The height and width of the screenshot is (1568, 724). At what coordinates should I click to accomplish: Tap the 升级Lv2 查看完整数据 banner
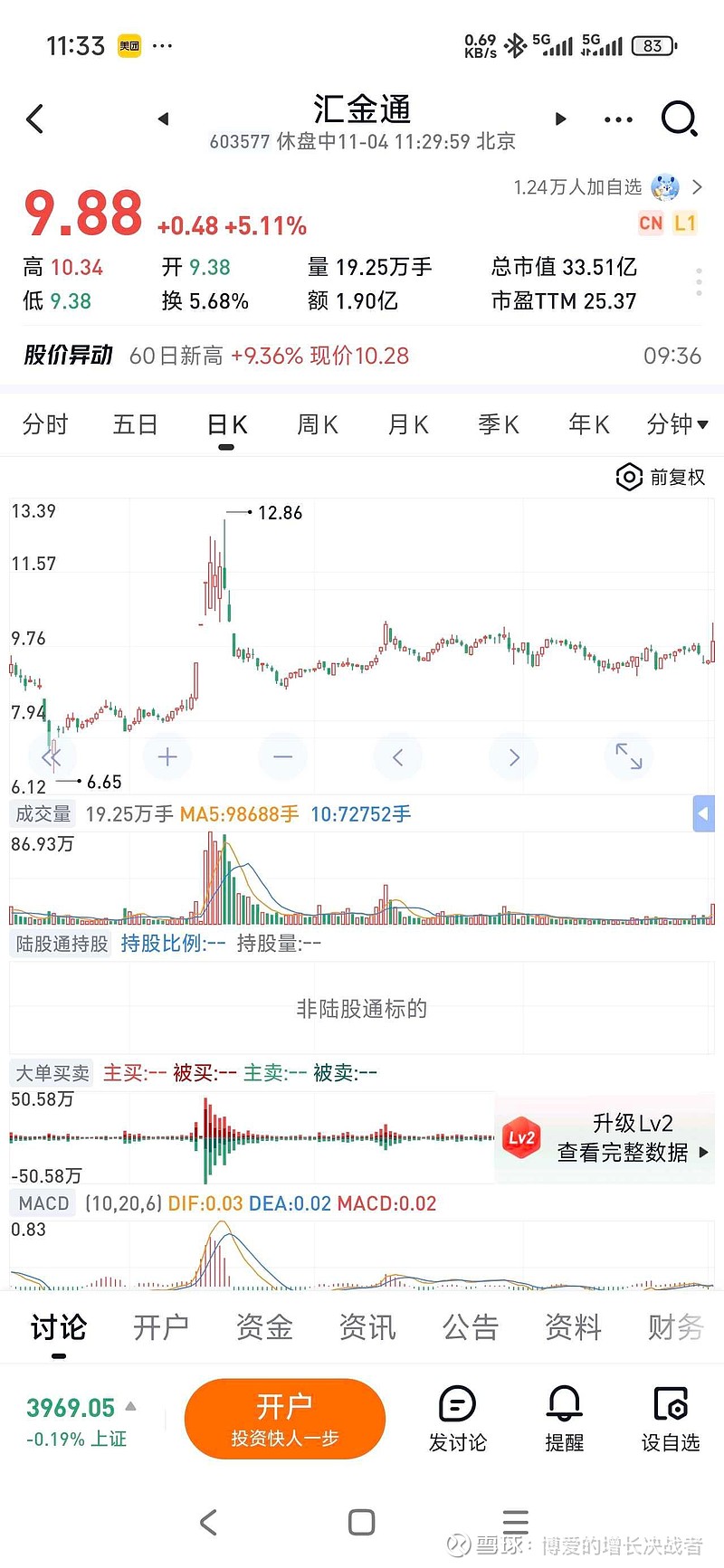click(x=605, y=1137)
